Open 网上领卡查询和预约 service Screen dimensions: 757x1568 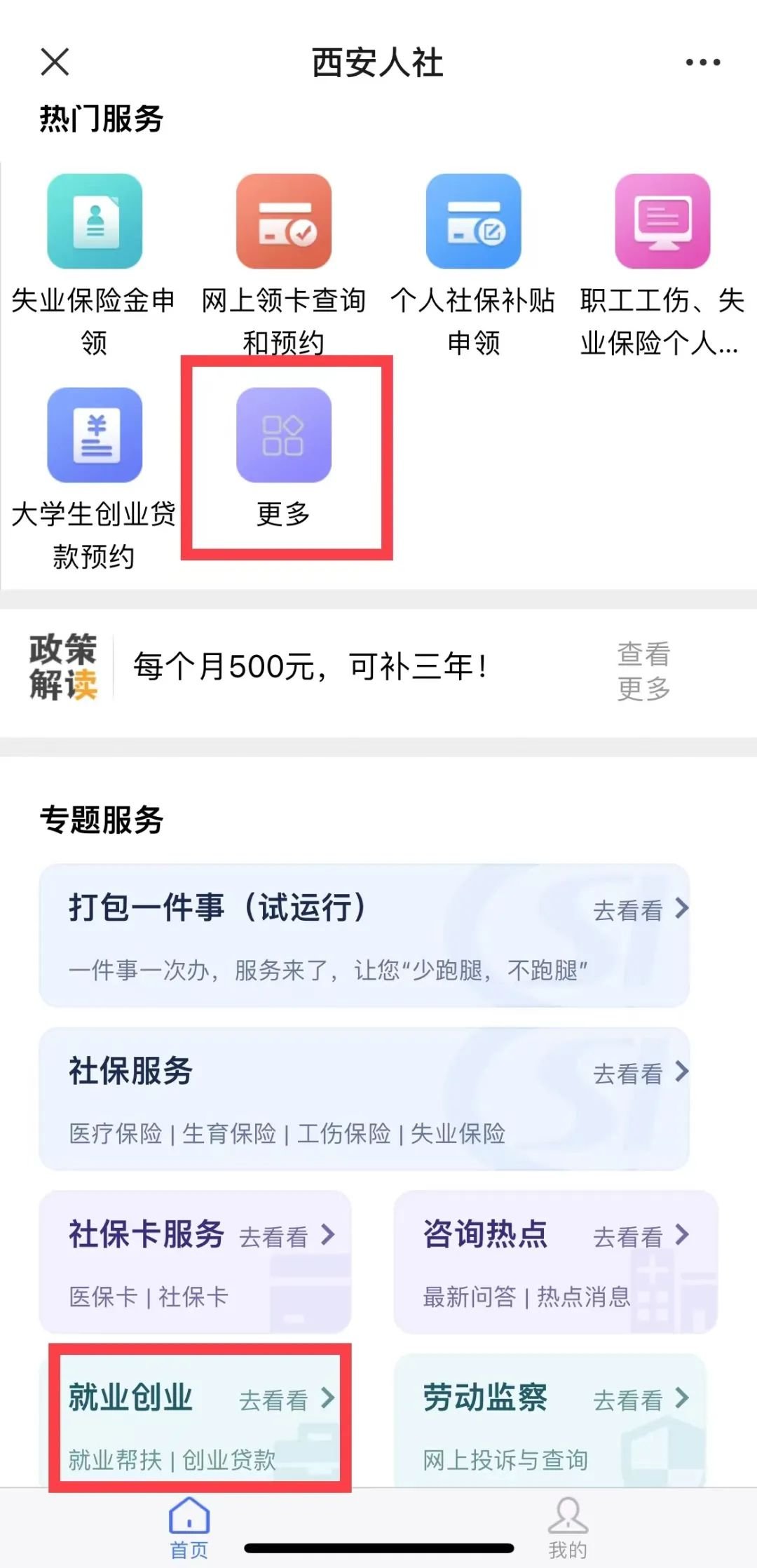tap(284, 222)
